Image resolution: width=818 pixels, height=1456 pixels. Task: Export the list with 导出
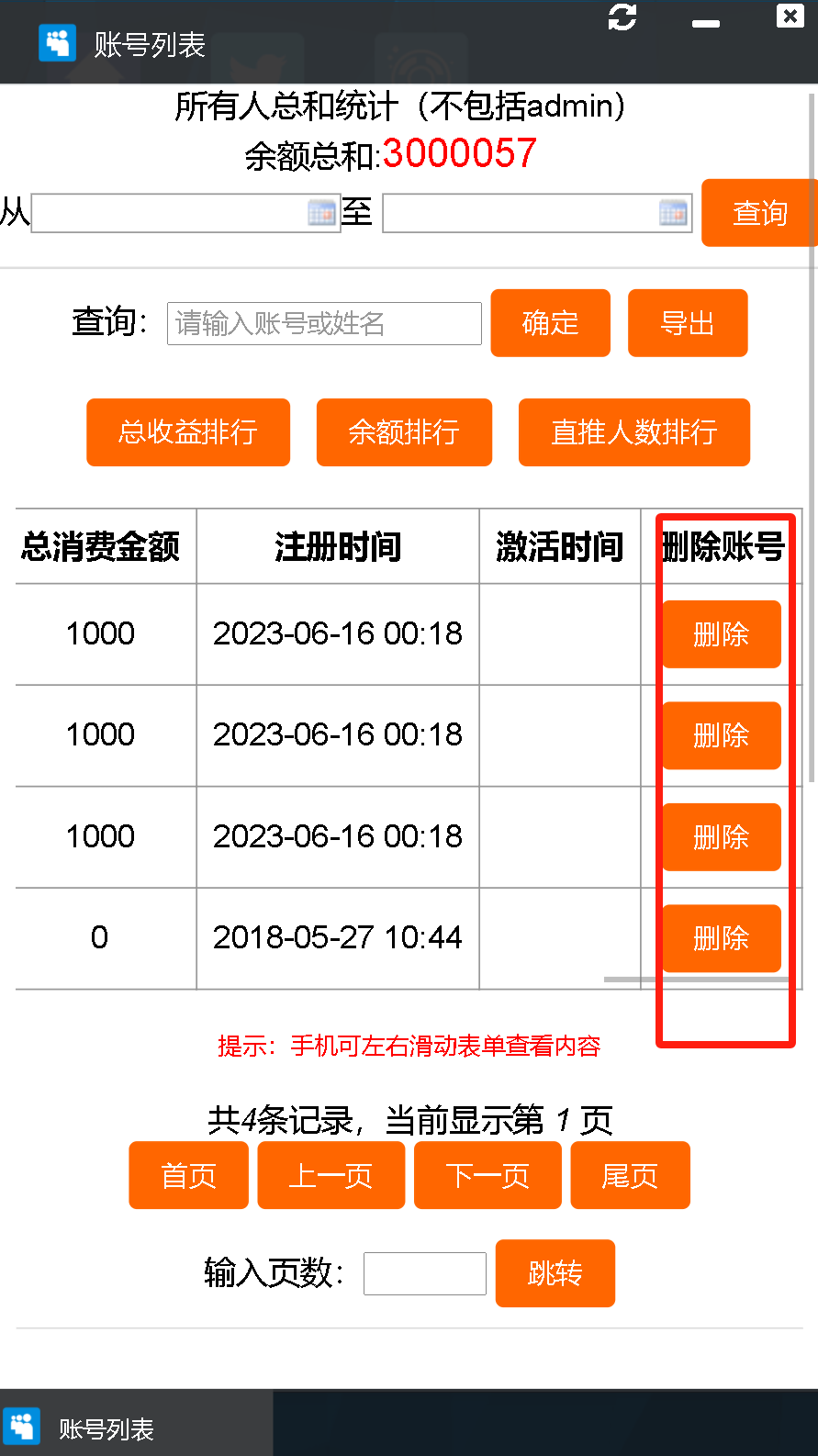(x=687, y=323)
